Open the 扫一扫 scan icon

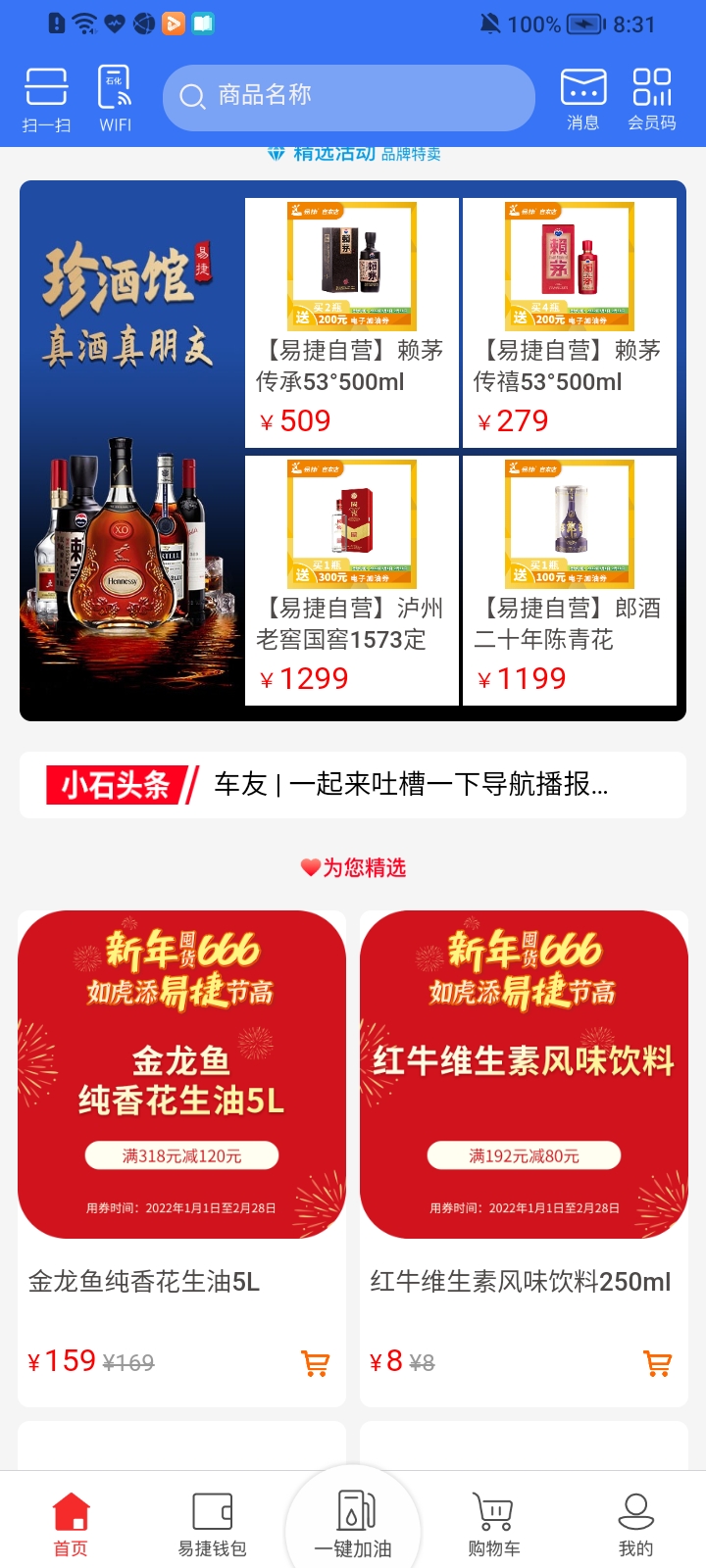(x=44, y=96)
